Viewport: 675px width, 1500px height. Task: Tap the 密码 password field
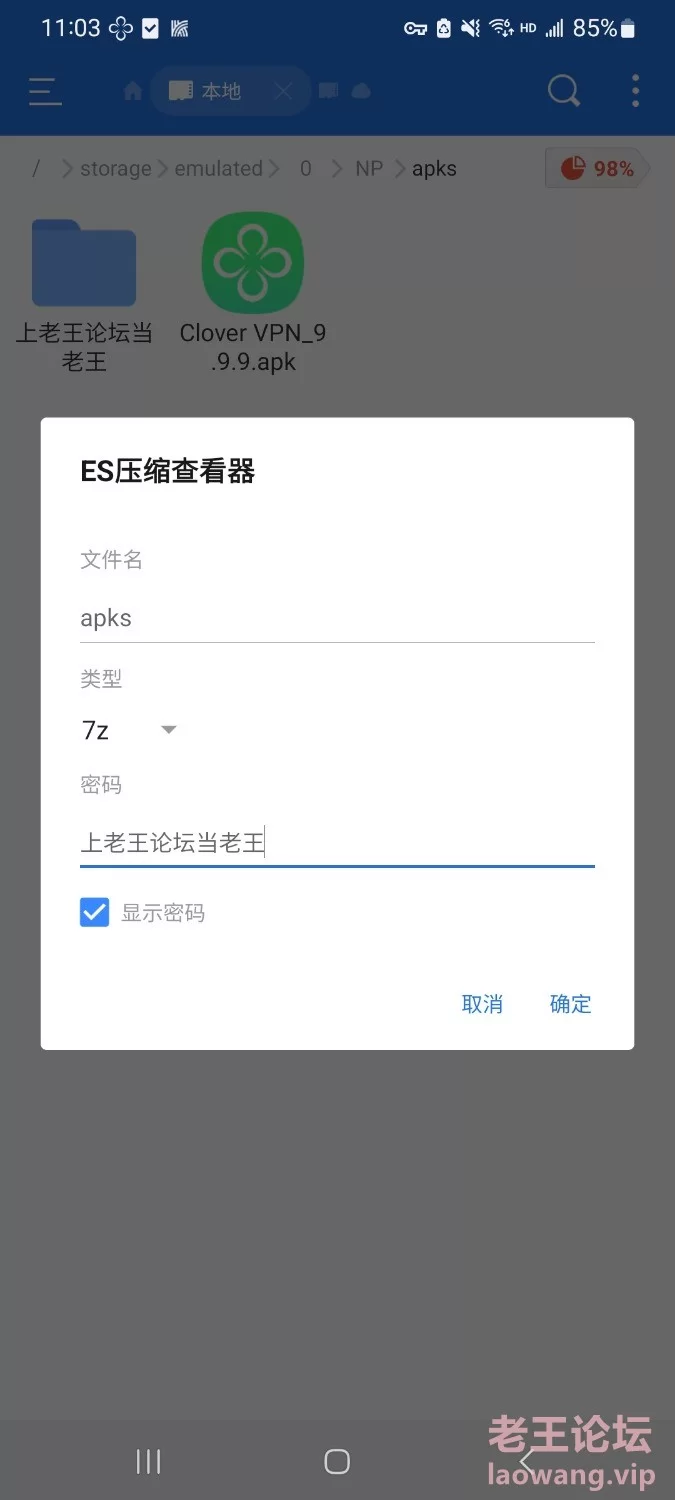pos(337,843)
